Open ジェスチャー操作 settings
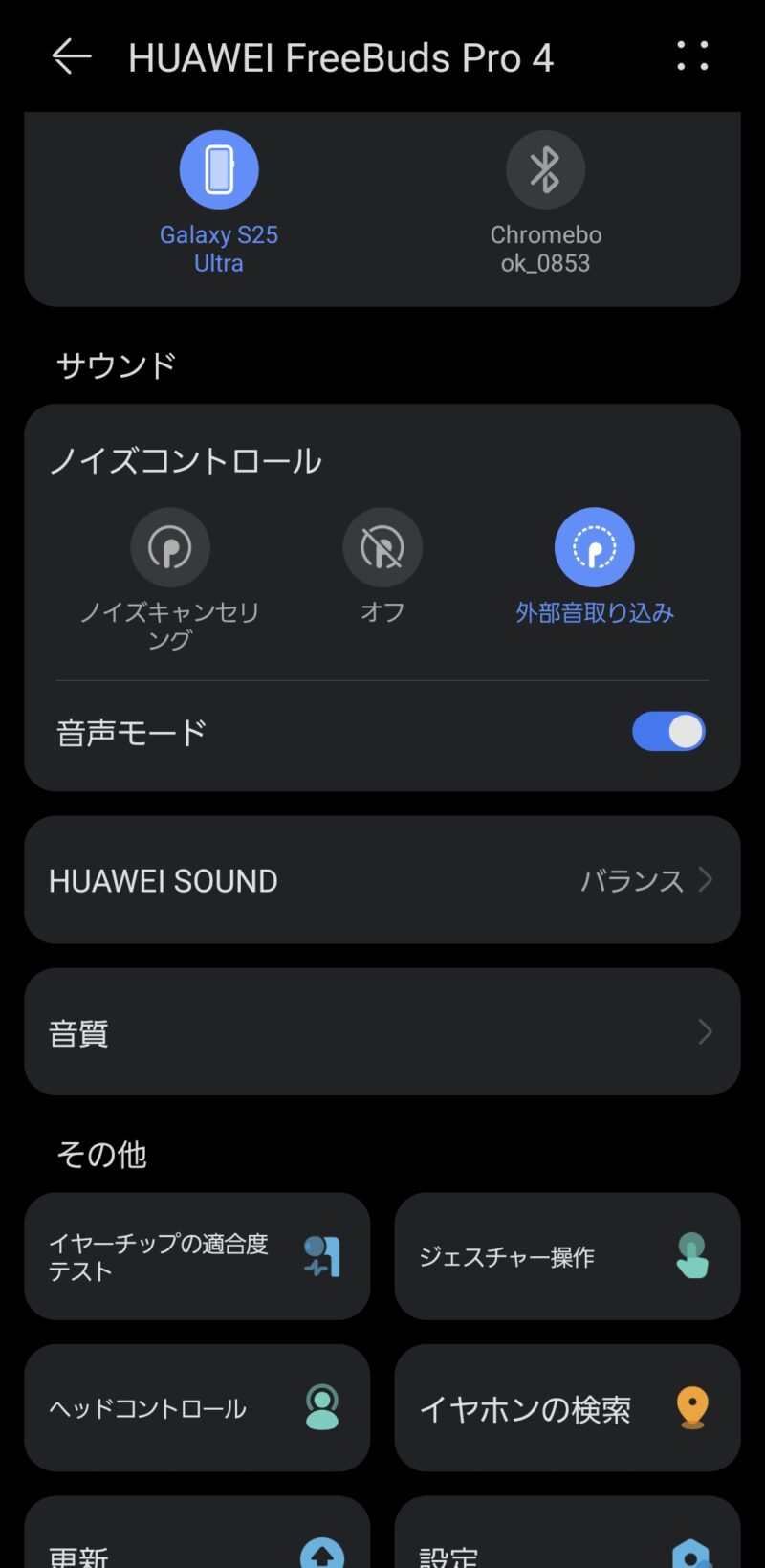The width and height of the screenshot is (765, 1568). 567,1256
